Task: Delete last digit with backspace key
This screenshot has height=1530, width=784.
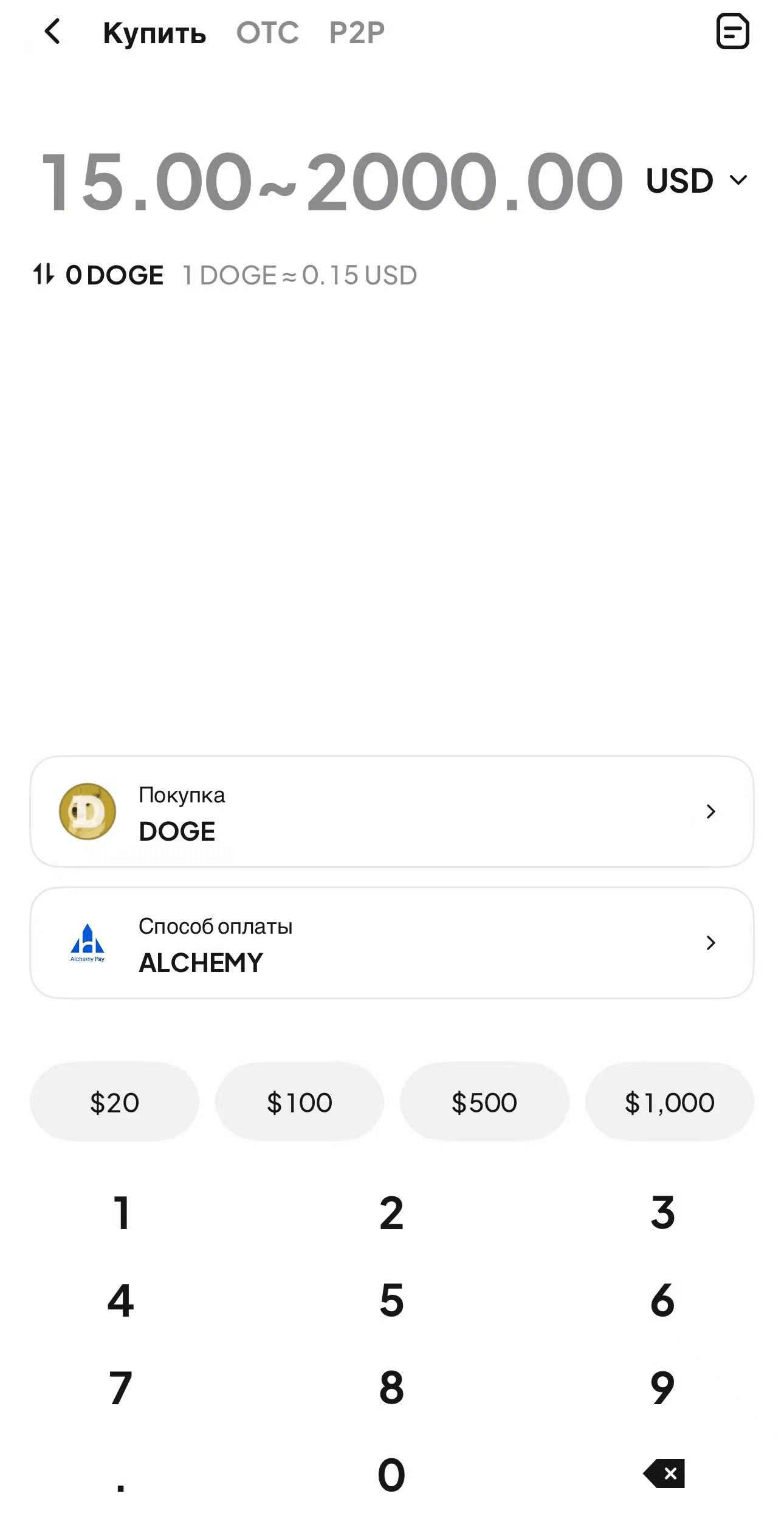Action: [x=664, y=1473]
